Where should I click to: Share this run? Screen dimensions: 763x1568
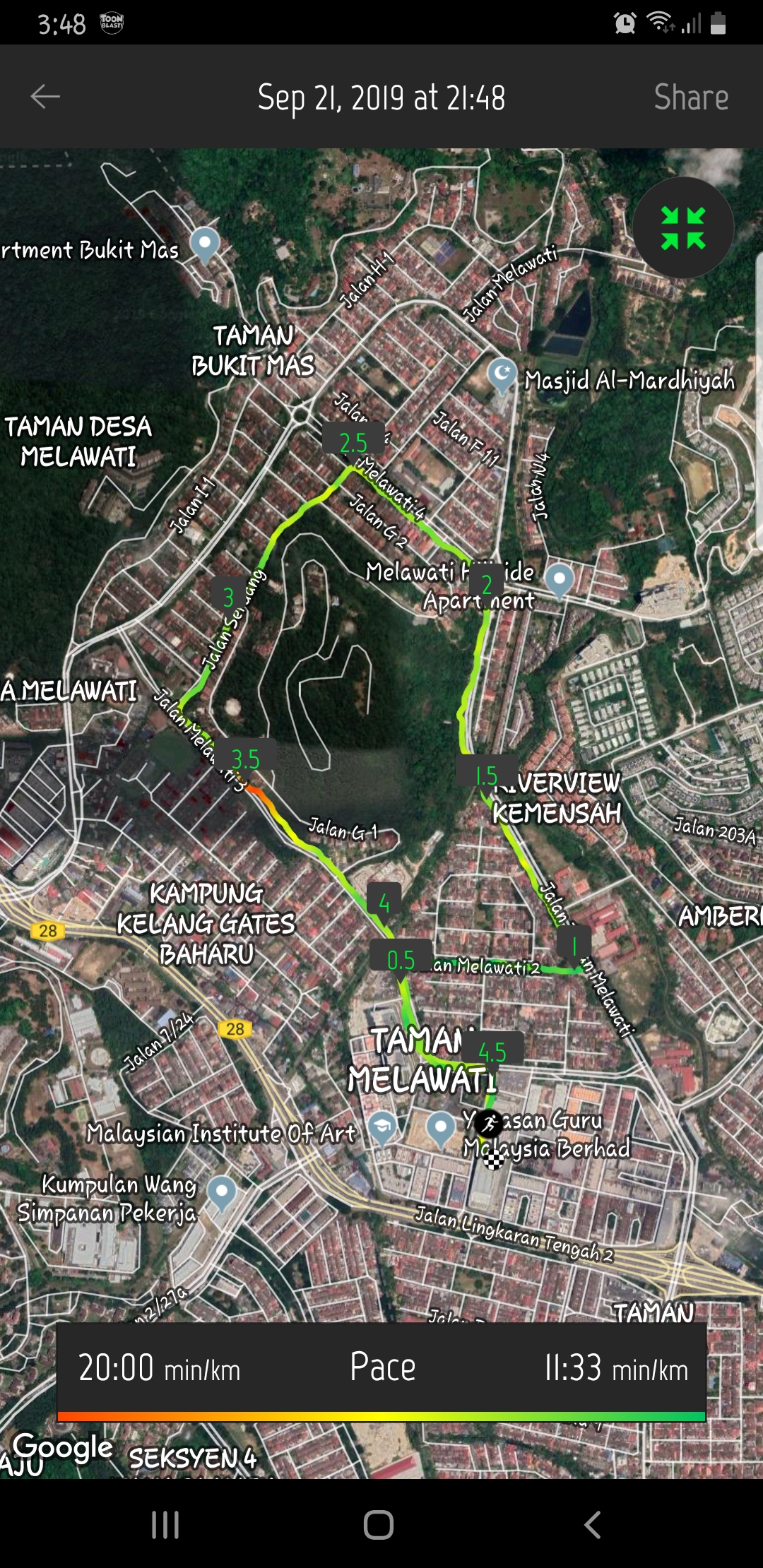point(691,97)
